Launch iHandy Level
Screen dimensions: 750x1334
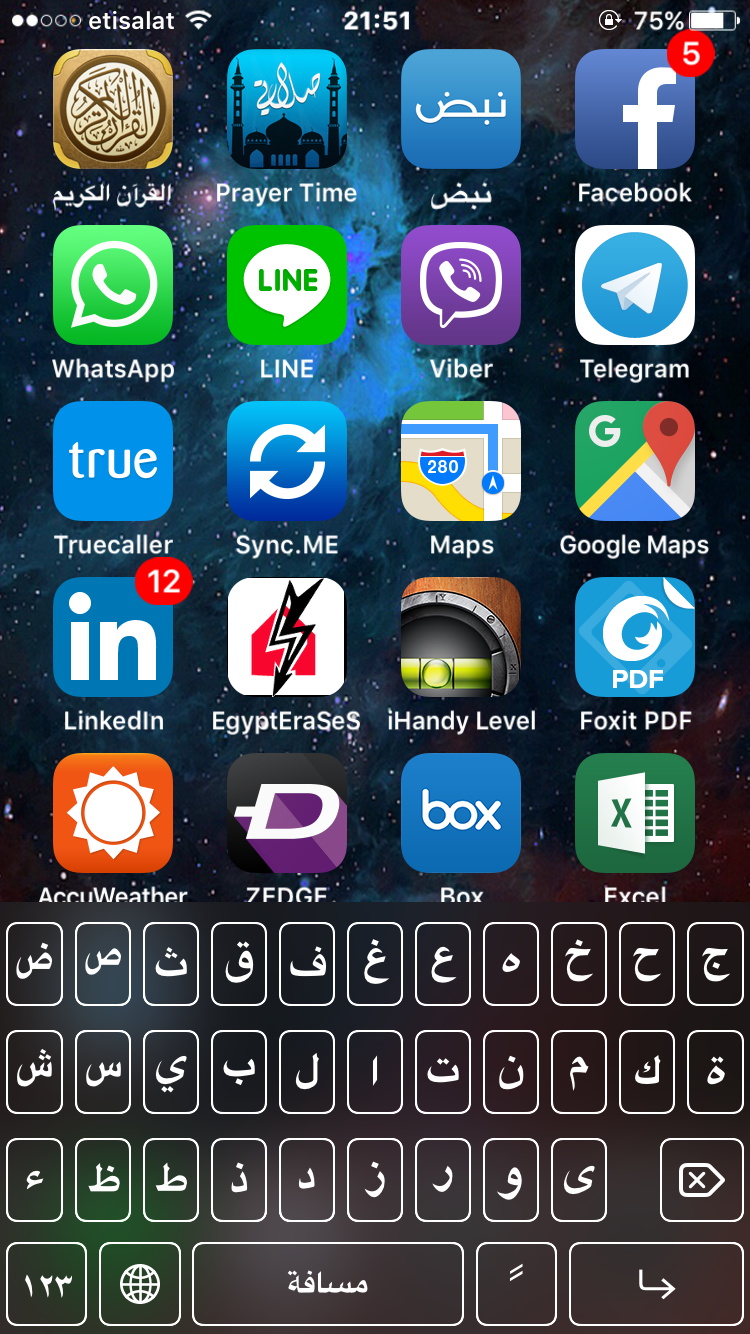[461, 638]
